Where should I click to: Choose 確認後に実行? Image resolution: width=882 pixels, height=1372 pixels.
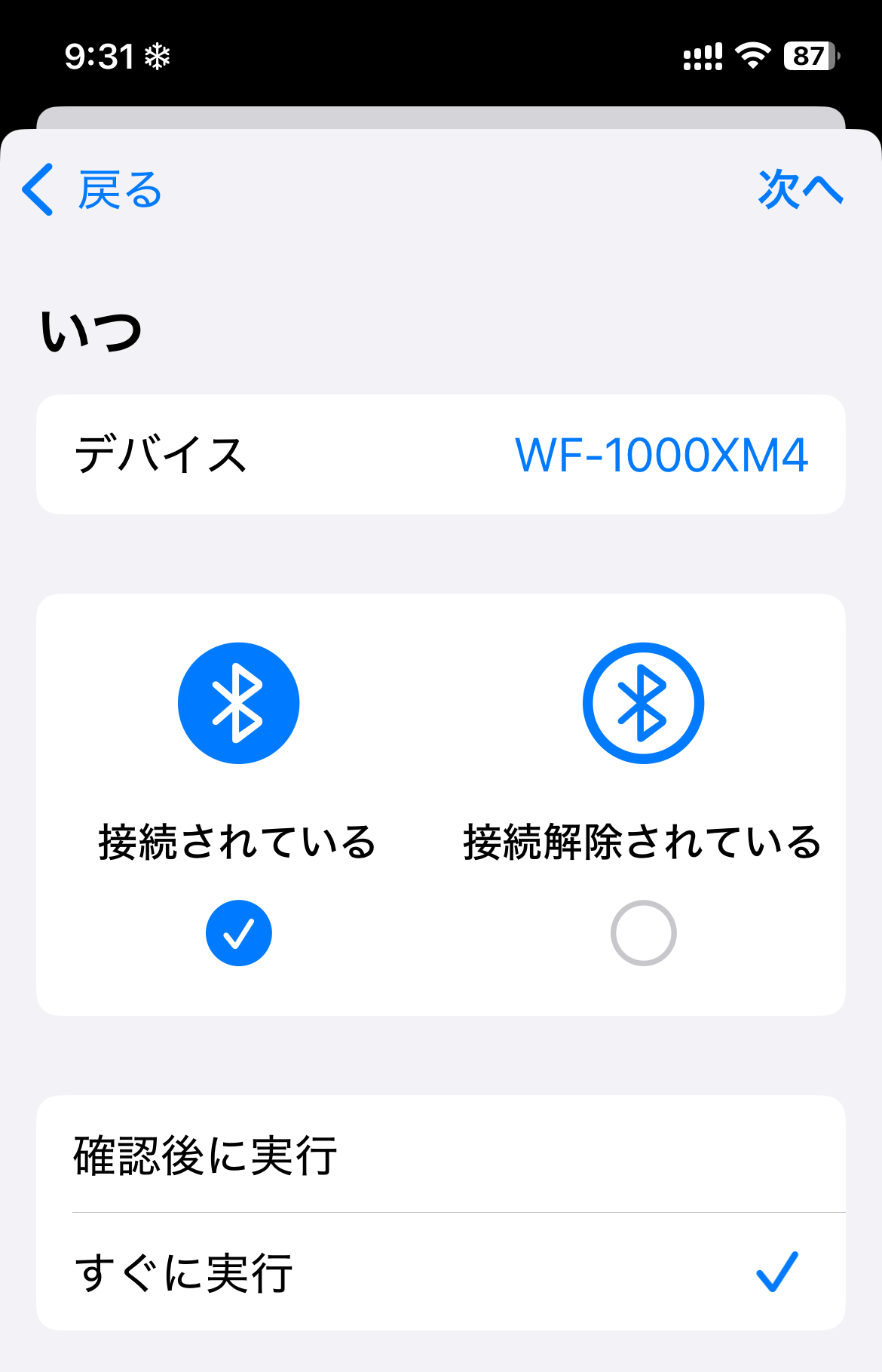click(440, 1156)
